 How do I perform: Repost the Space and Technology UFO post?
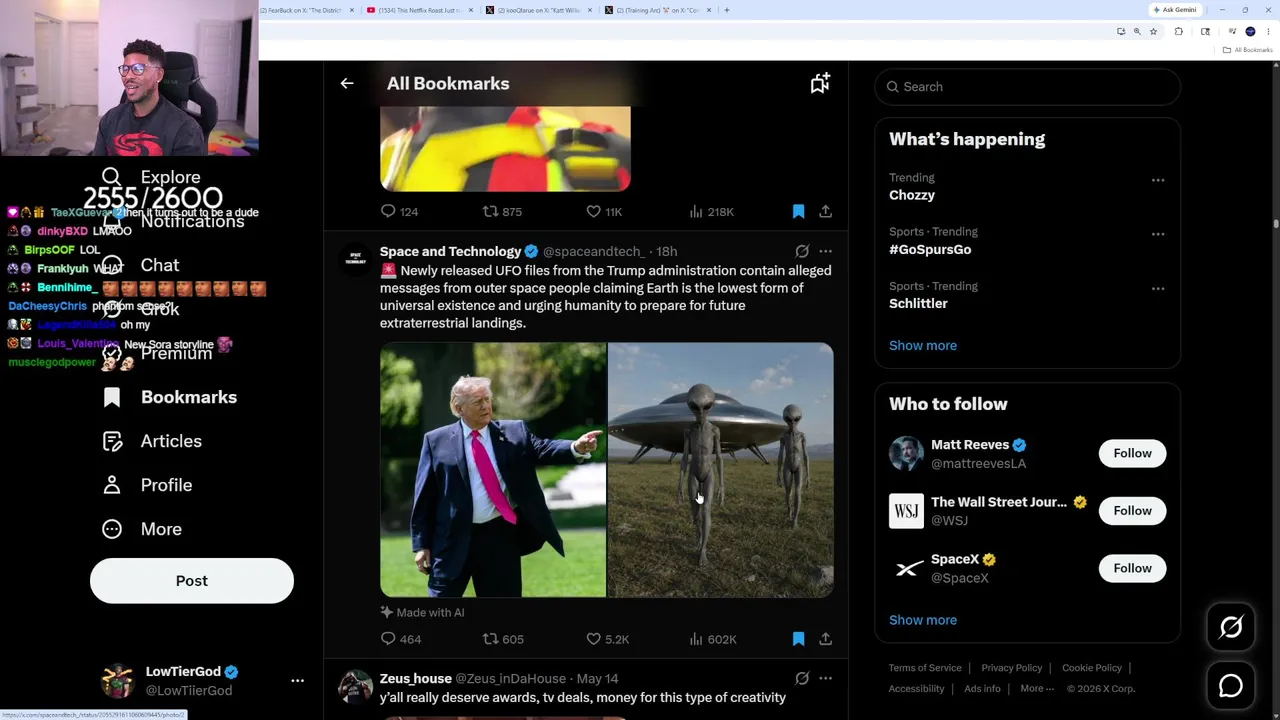click(503, 639)
